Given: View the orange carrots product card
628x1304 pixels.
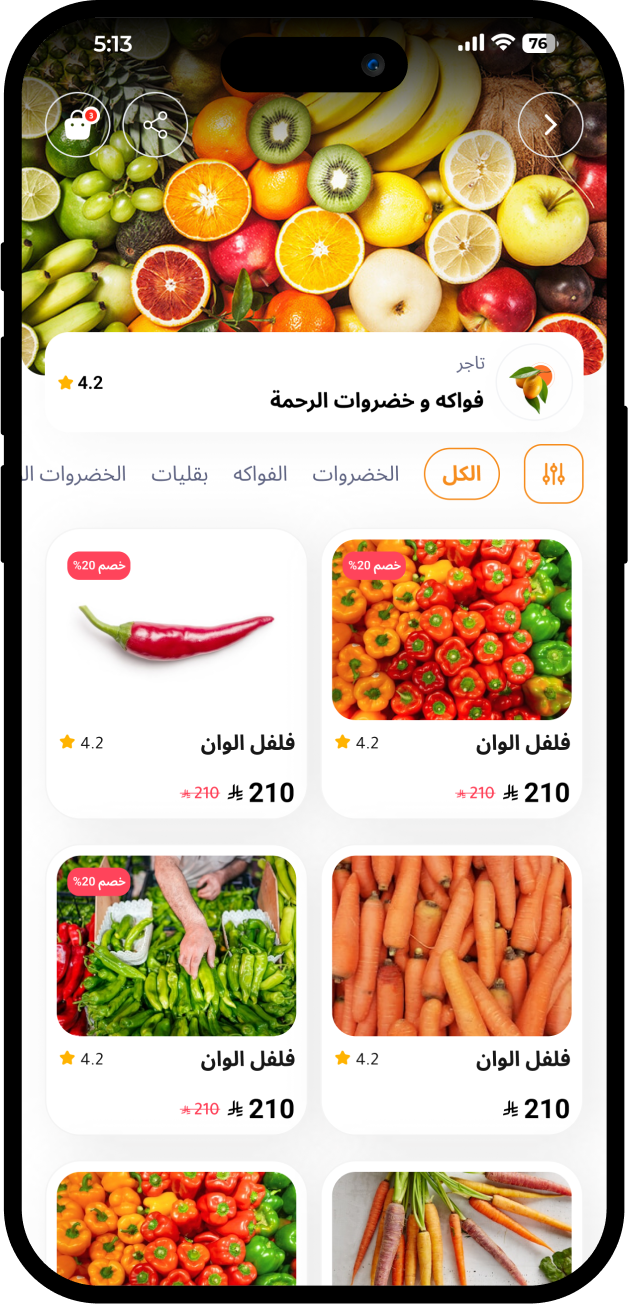Looking at the screenshot, I should [451, 988].
